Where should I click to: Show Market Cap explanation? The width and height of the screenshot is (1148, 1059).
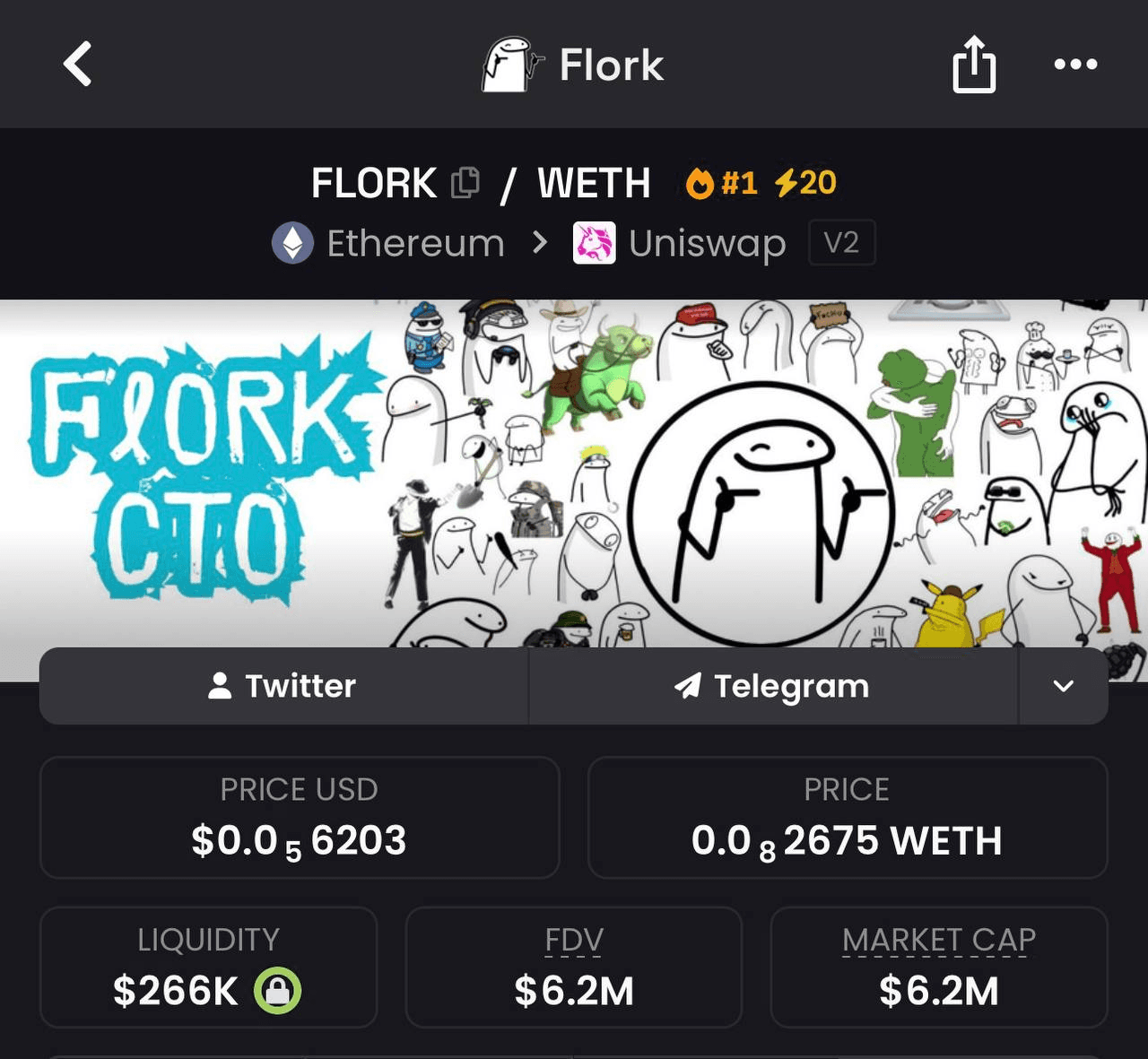pyautogui.click(x=938, y=940)
